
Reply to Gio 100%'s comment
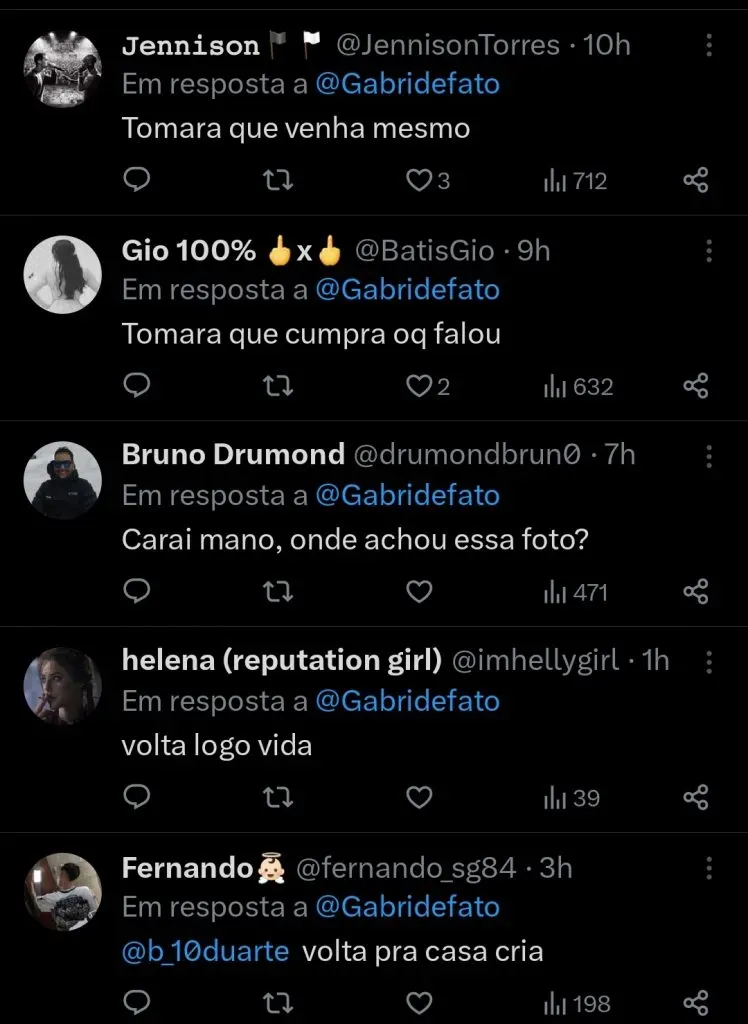(136, 386)
